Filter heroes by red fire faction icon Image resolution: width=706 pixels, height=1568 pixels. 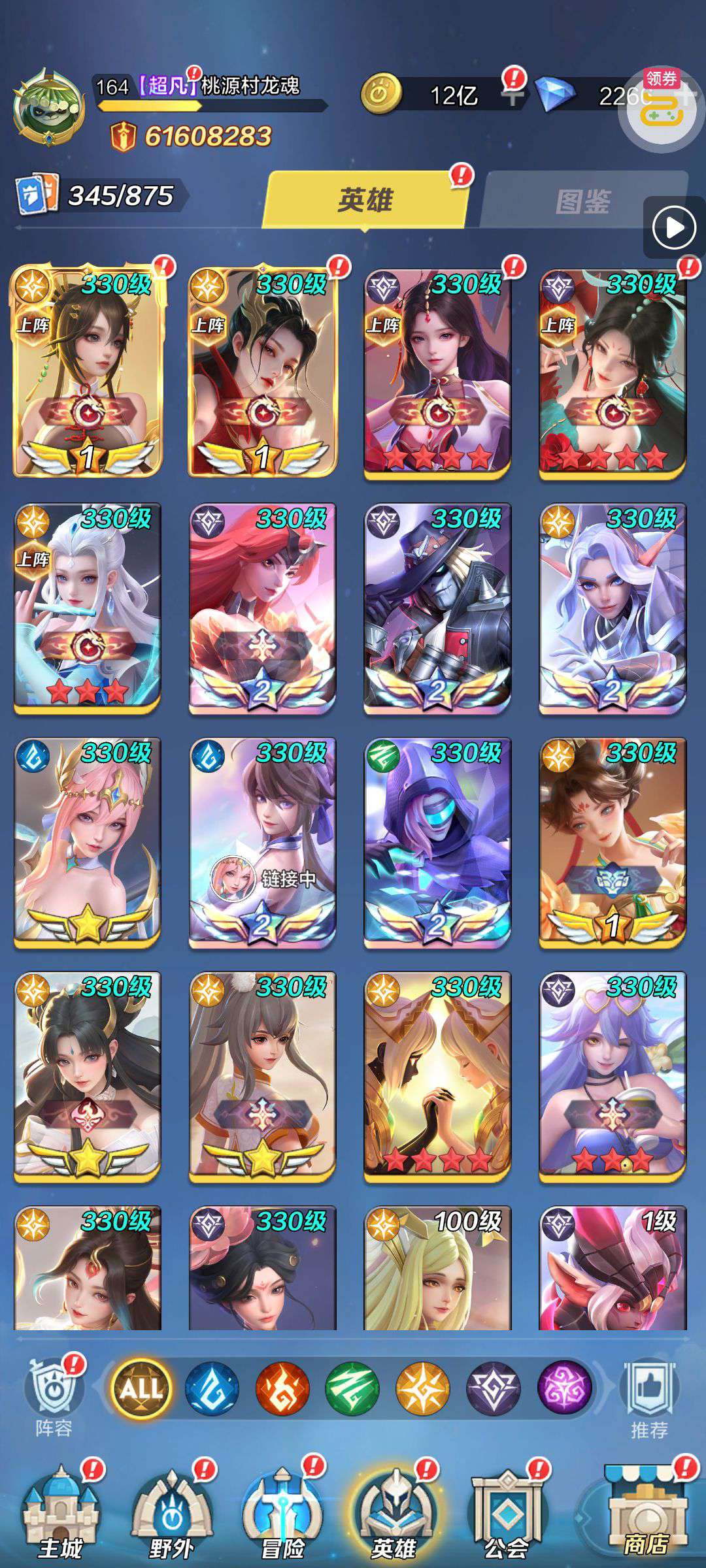tap(282, 1388)
